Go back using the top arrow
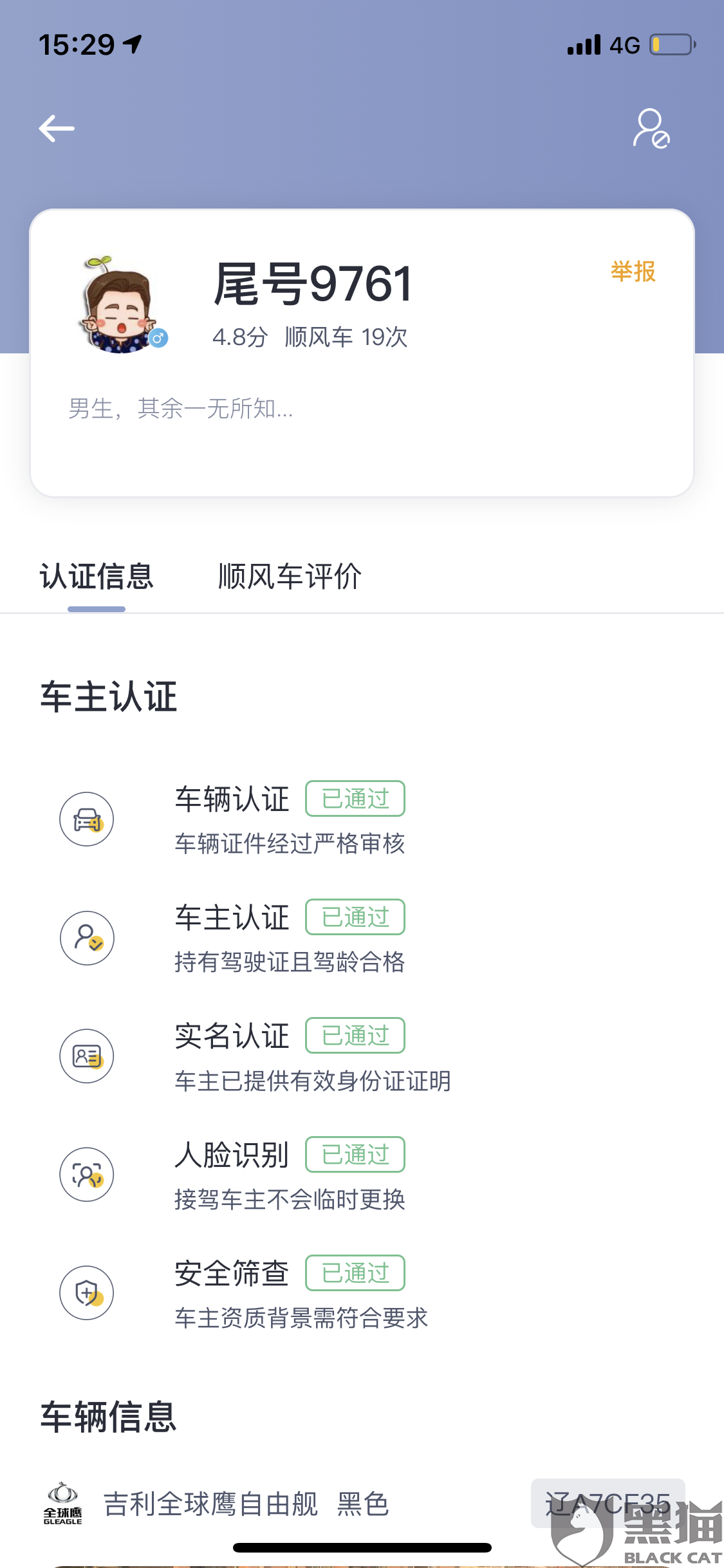This screenshot has width=724, height=1568. pyautogui.click(x=57, y=128)
